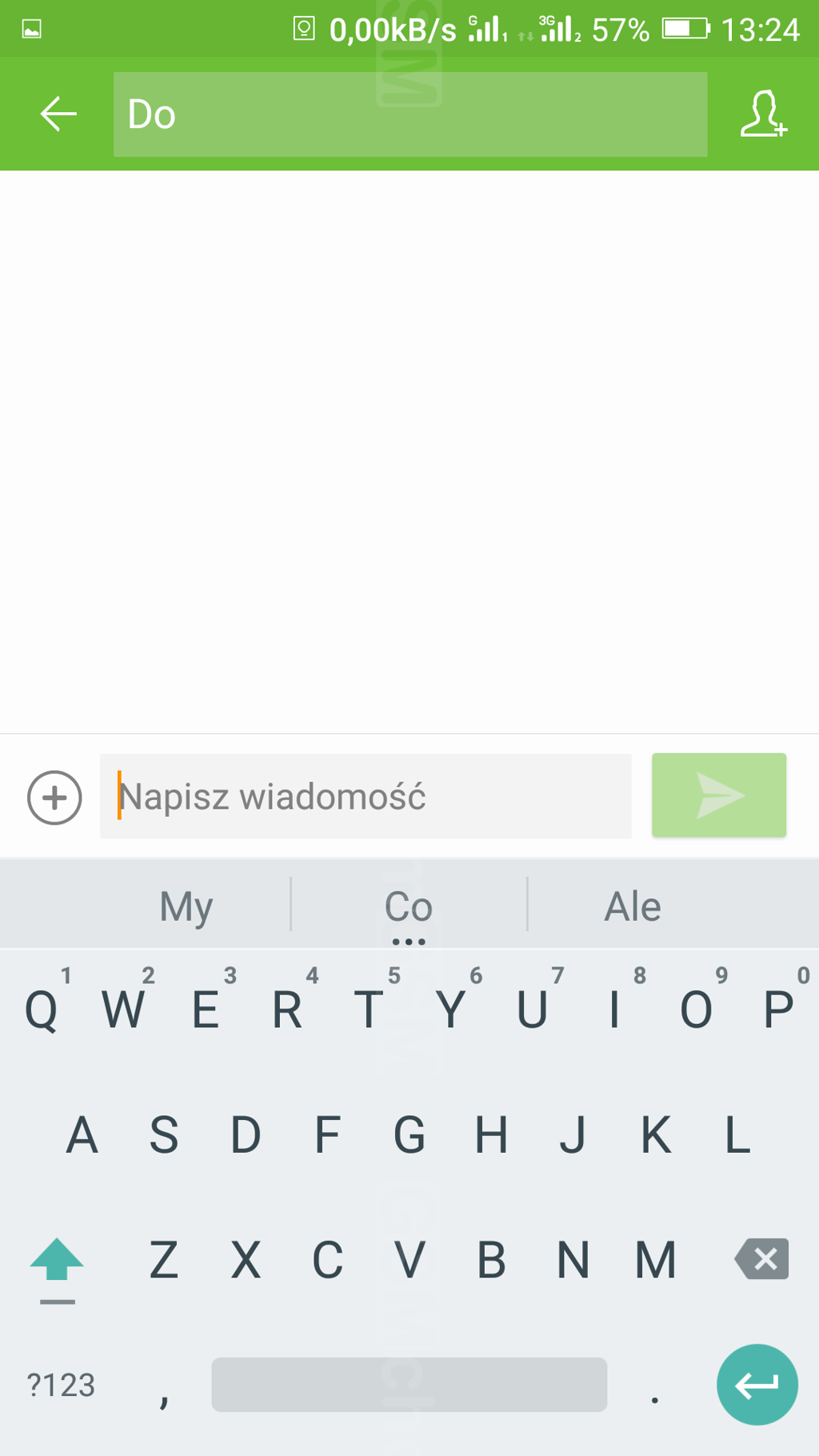Hit the backspace key on the keyboard

tap(762, 1259)
